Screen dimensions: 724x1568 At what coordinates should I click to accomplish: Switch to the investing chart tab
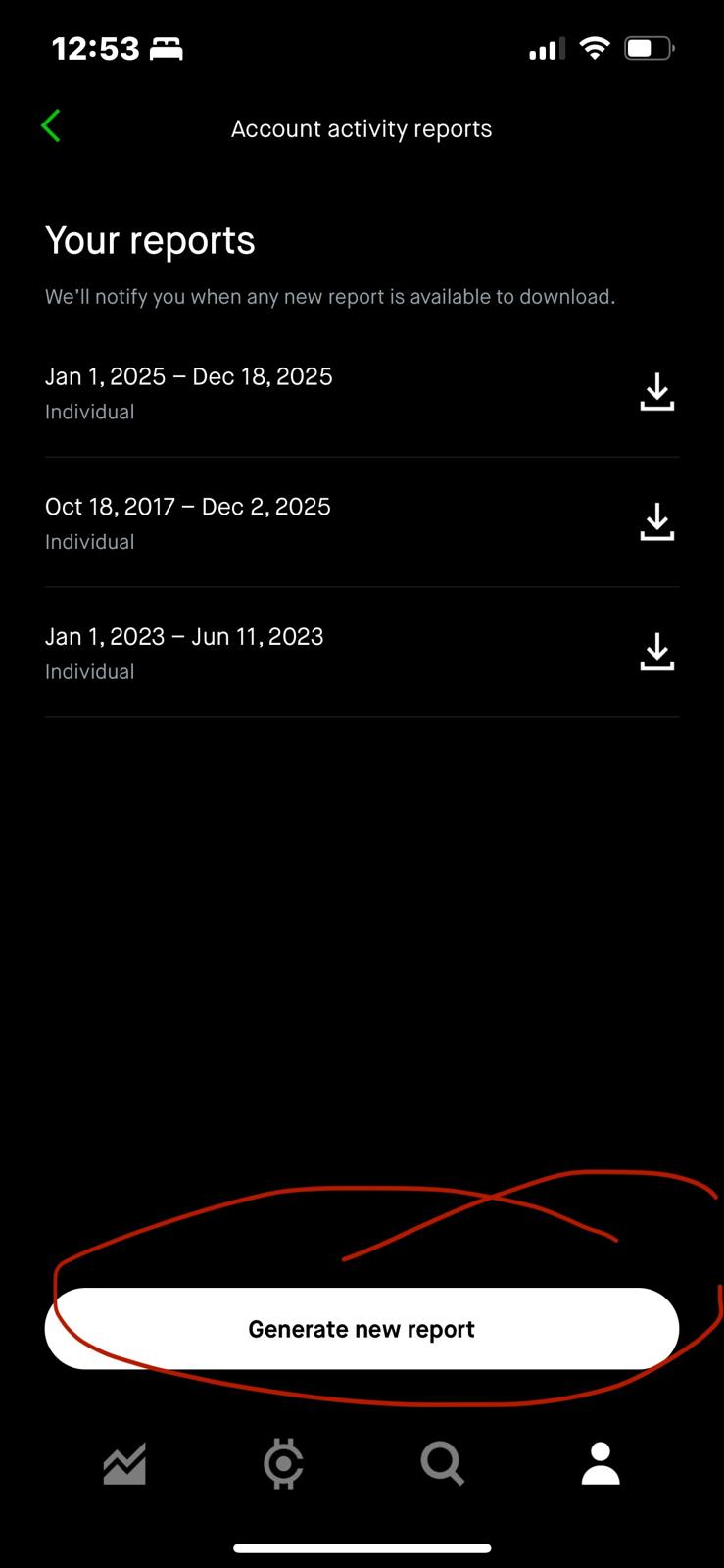(124, 1464)
